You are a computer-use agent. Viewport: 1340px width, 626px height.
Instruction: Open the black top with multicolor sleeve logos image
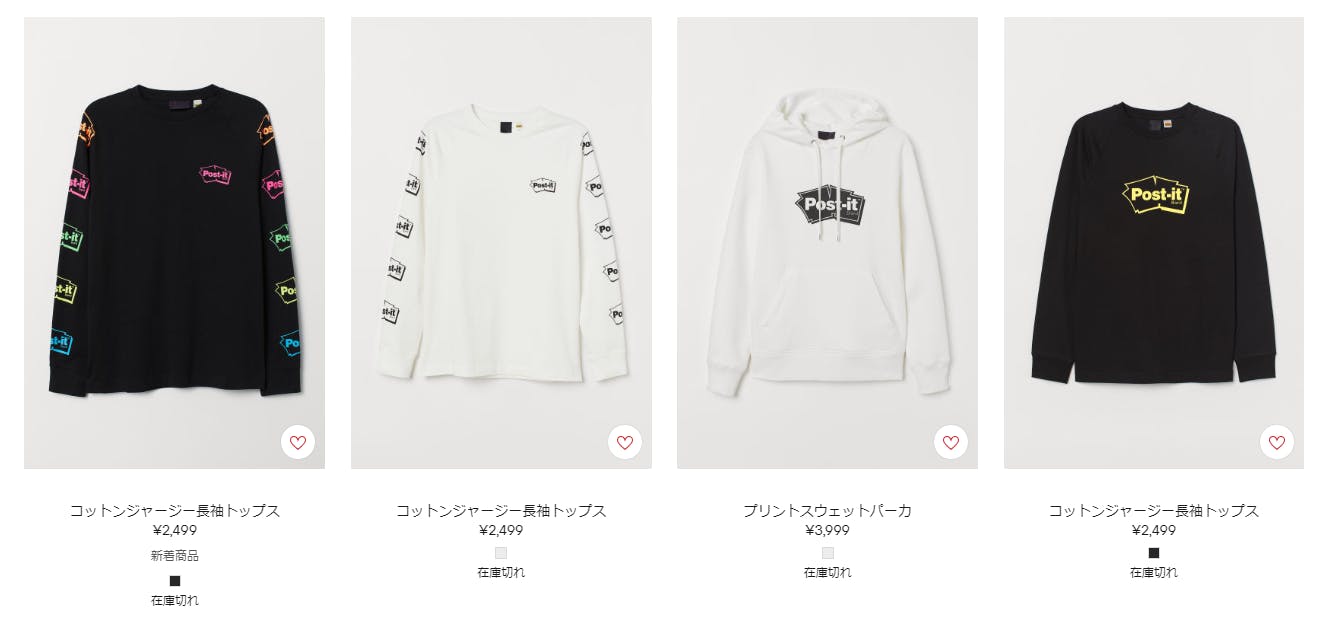click(x=174, y=242)
